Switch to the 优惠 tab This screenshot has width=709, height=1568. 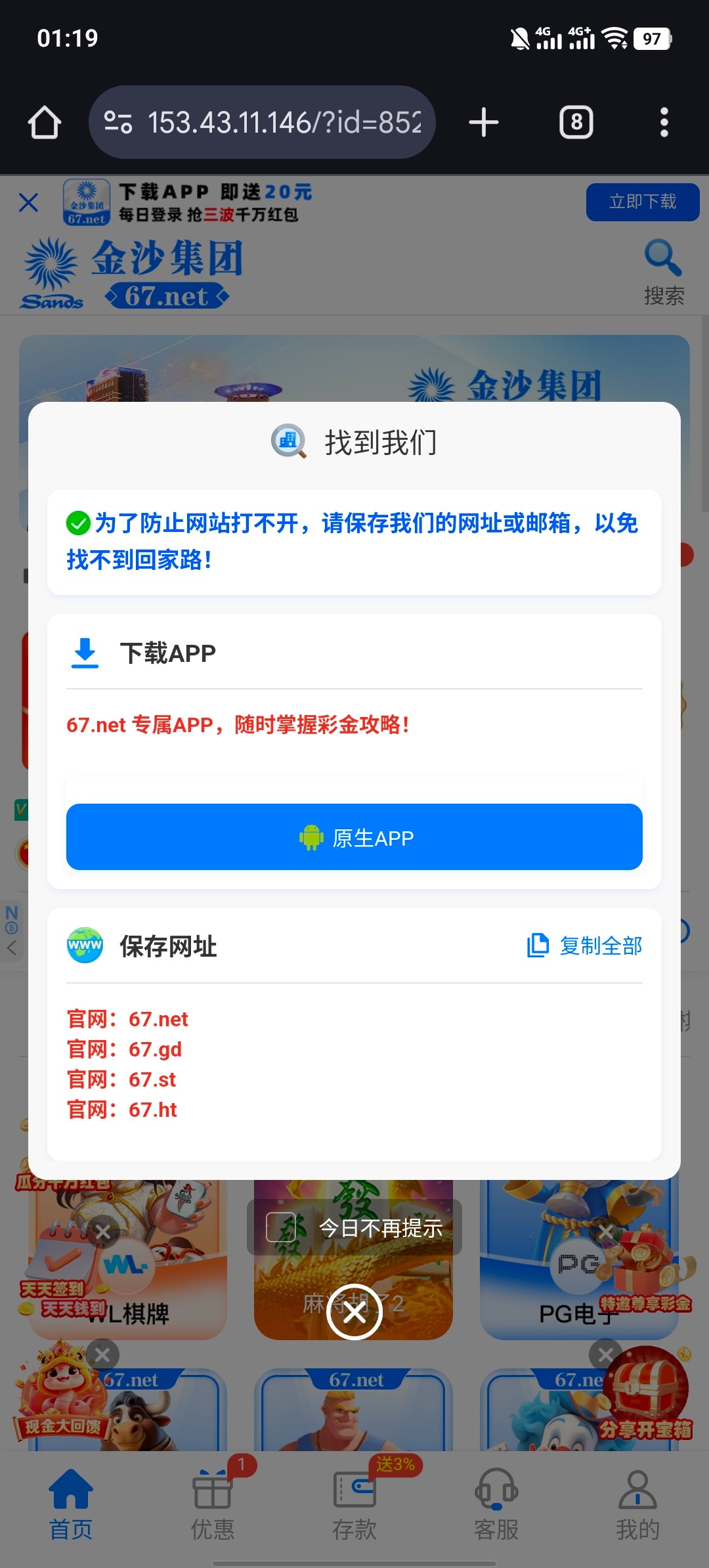212,1504
